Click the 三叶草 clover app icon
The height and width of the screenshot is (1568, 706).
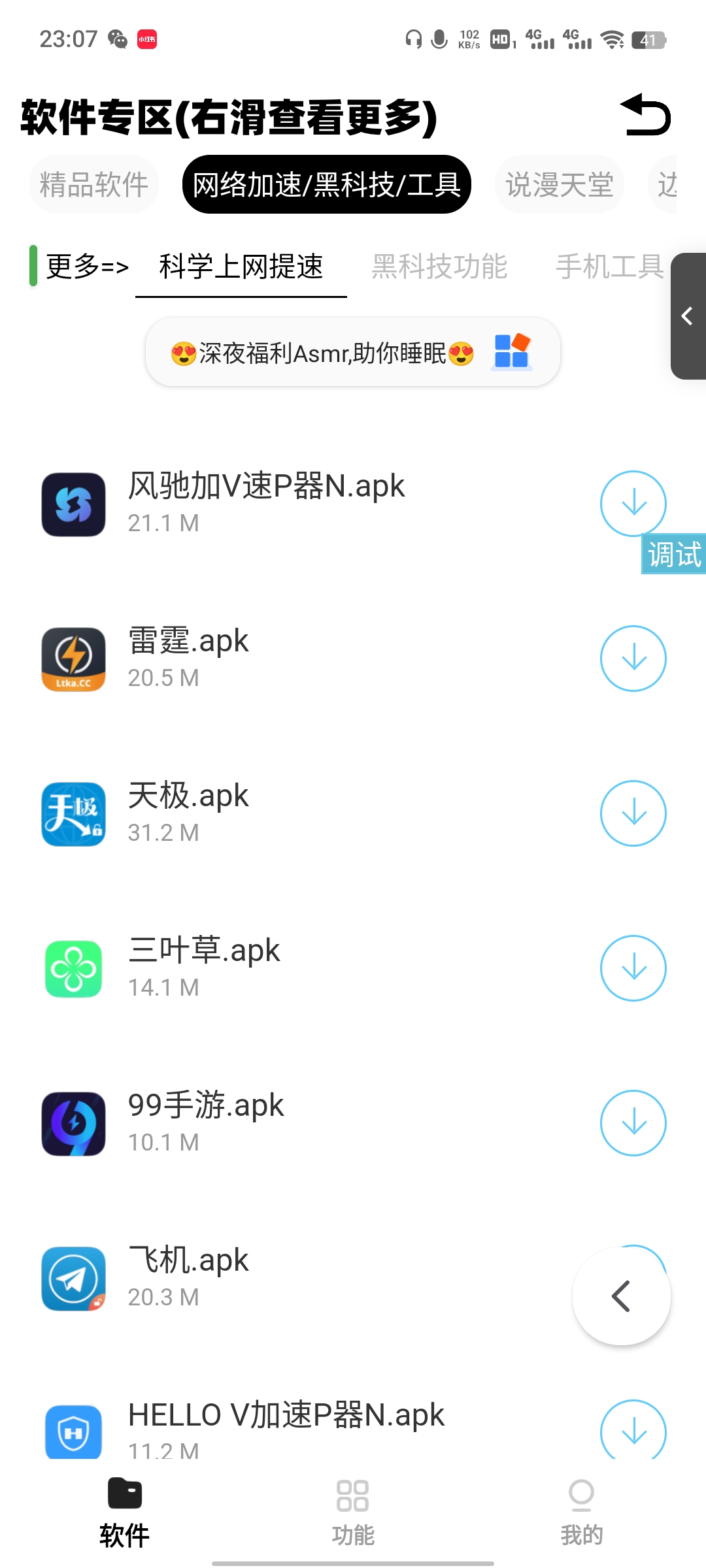click(x=73, y=968)
